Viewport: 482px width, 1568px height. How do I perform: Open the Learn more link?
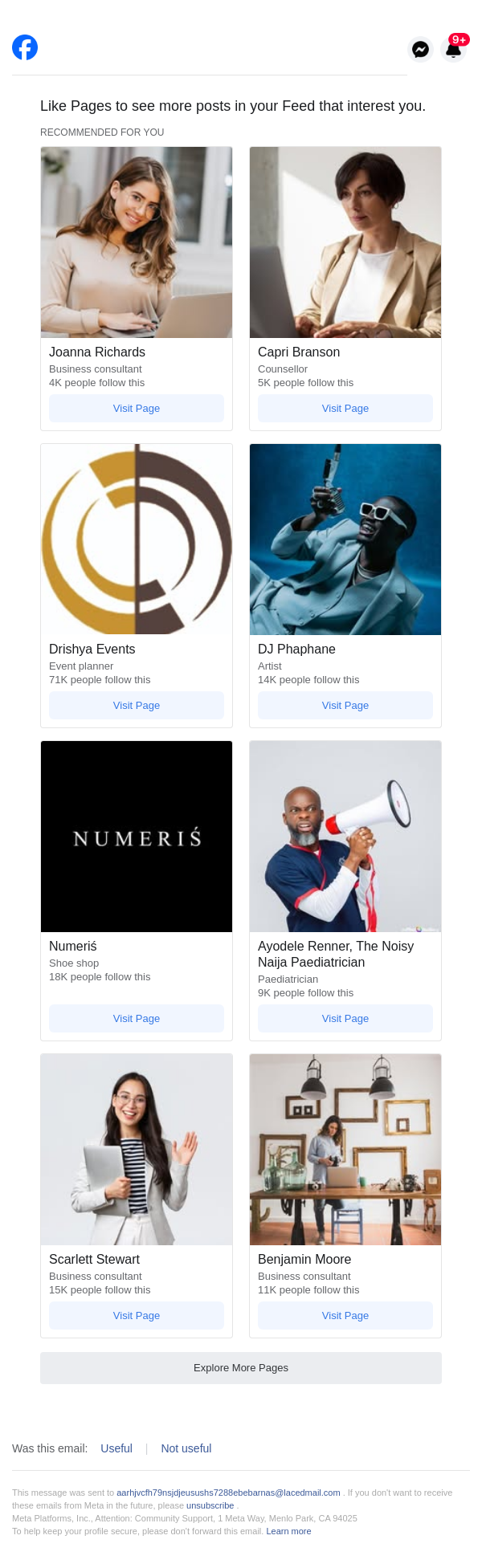click(288, 1531)
